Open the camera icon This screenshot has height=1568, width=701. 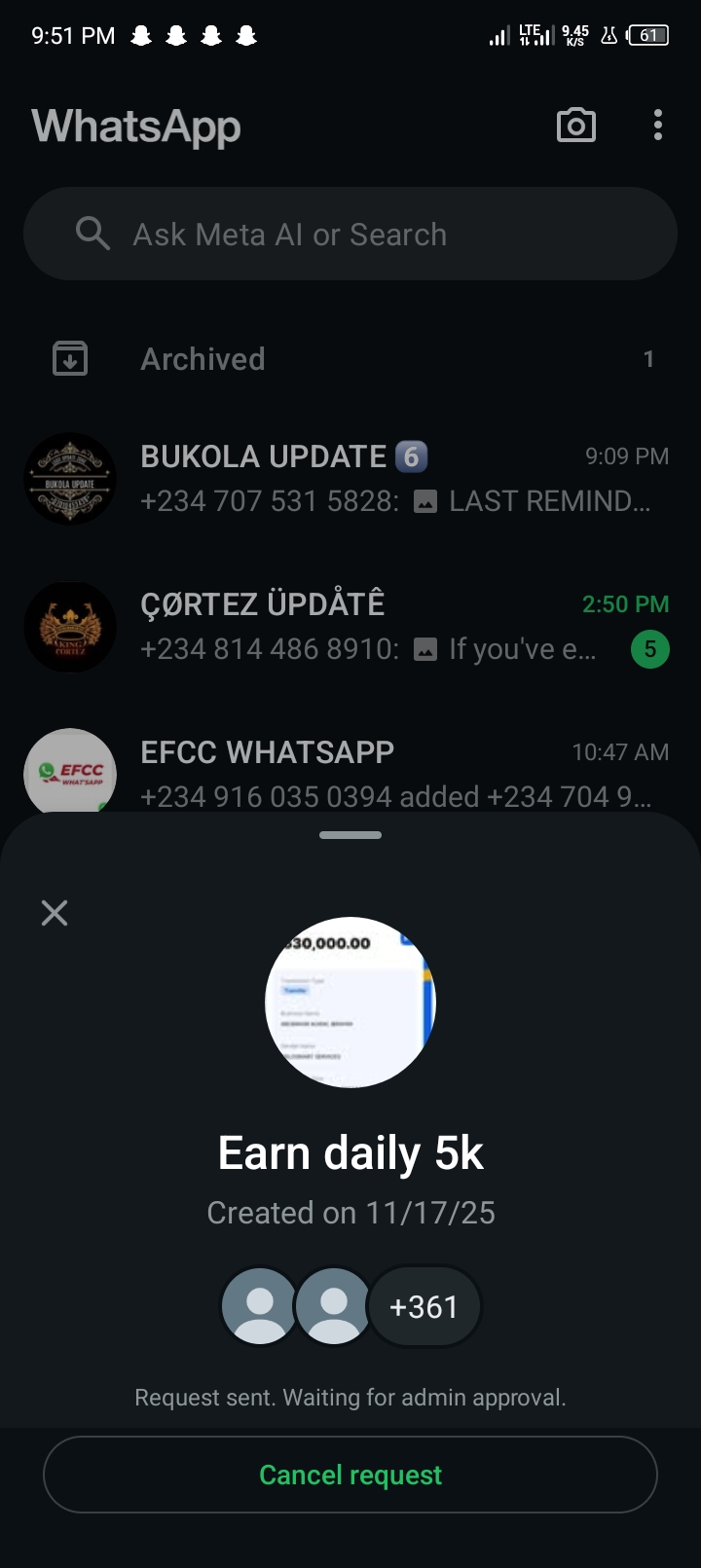575,126
